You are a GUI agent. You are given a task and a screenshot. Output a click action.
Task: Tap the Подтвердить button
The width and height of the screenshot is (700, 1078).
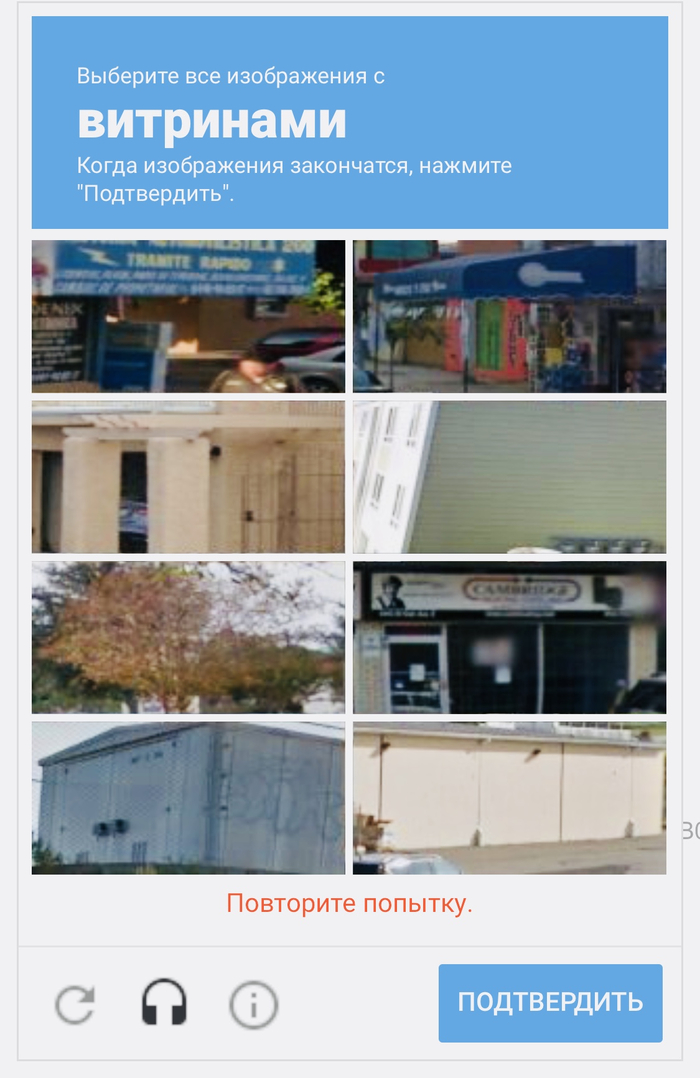[x=550, y=1003]
